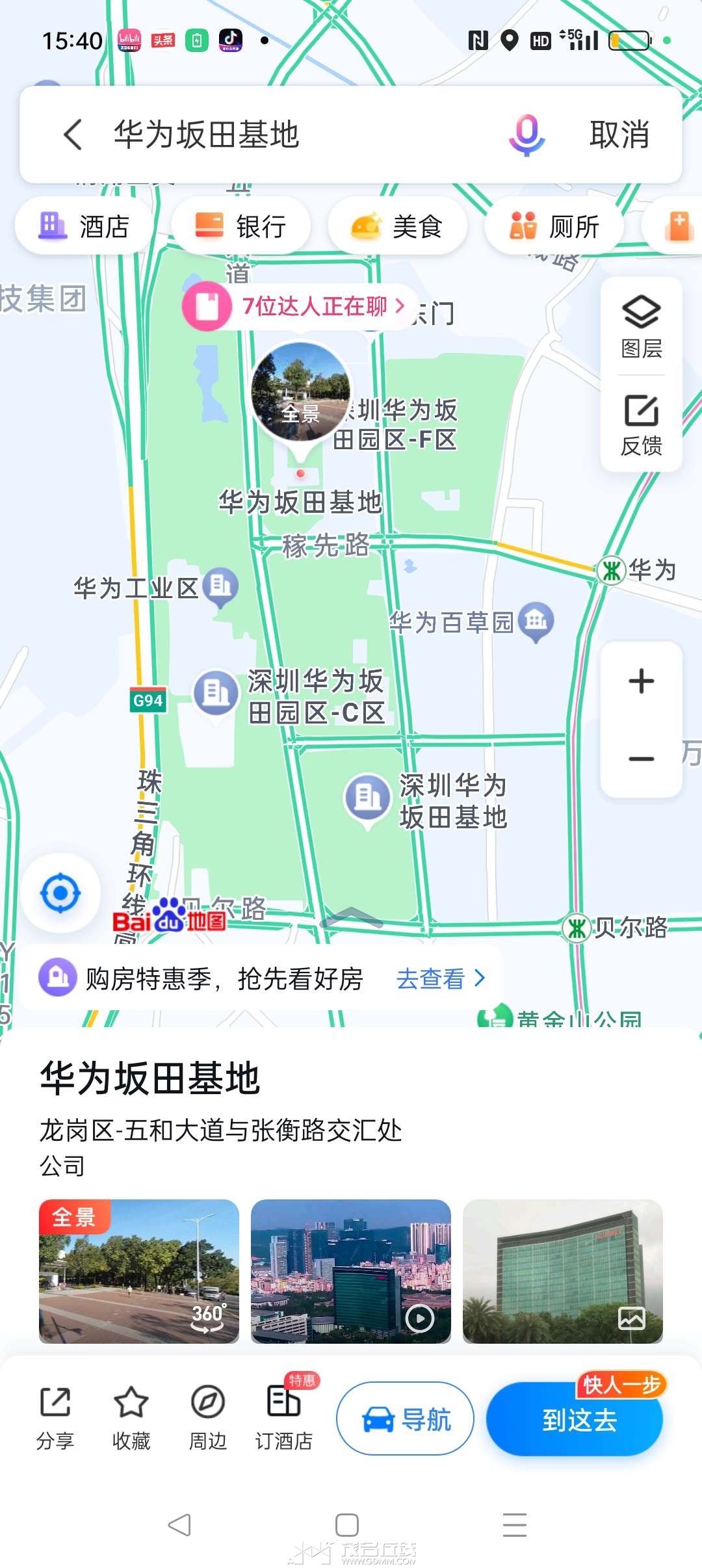
Task: Open 反馈 feedback
Action: click(642, 425)
